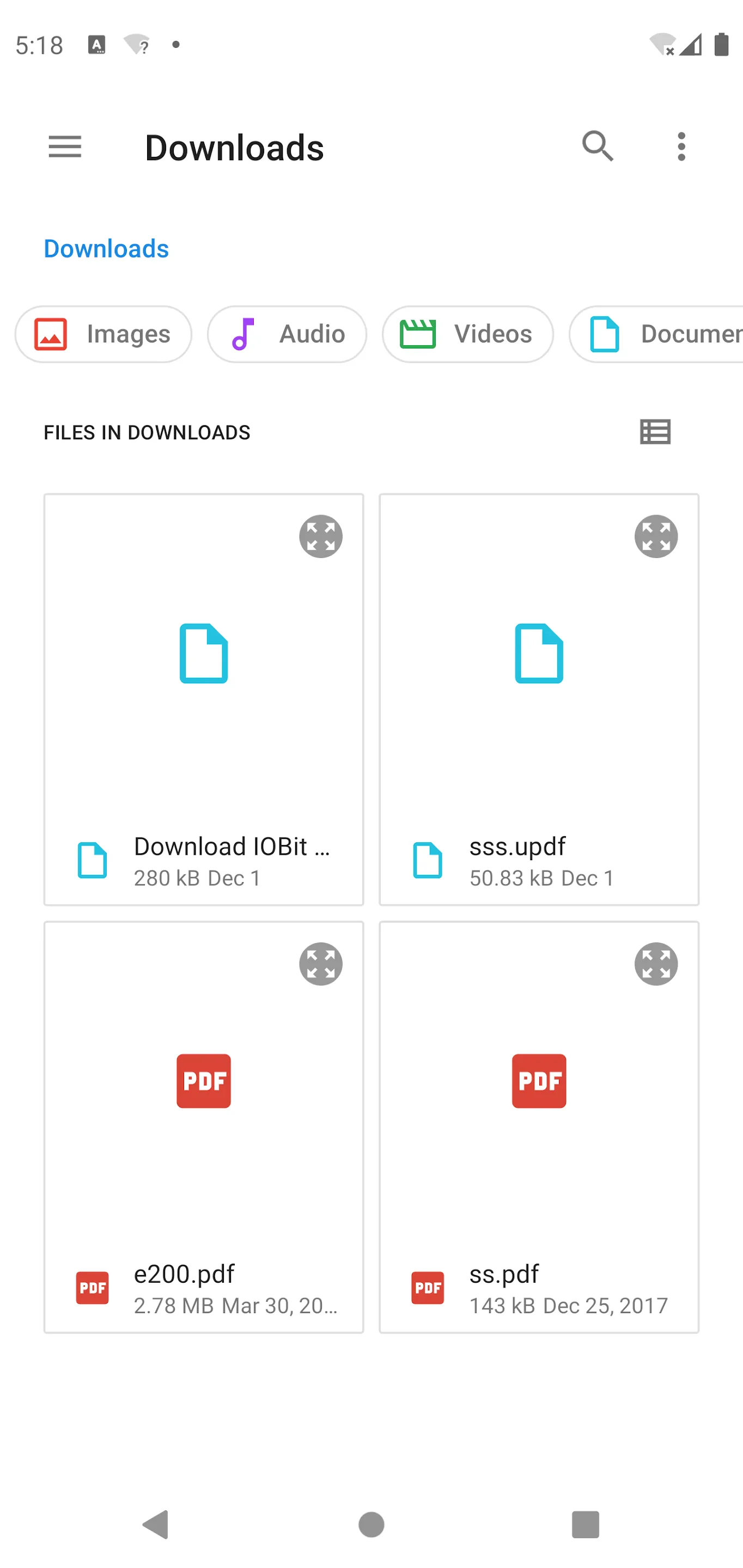Screen dimensions: 743x1568
Task: Open the sss.updf file
Action: coord(539,700)
